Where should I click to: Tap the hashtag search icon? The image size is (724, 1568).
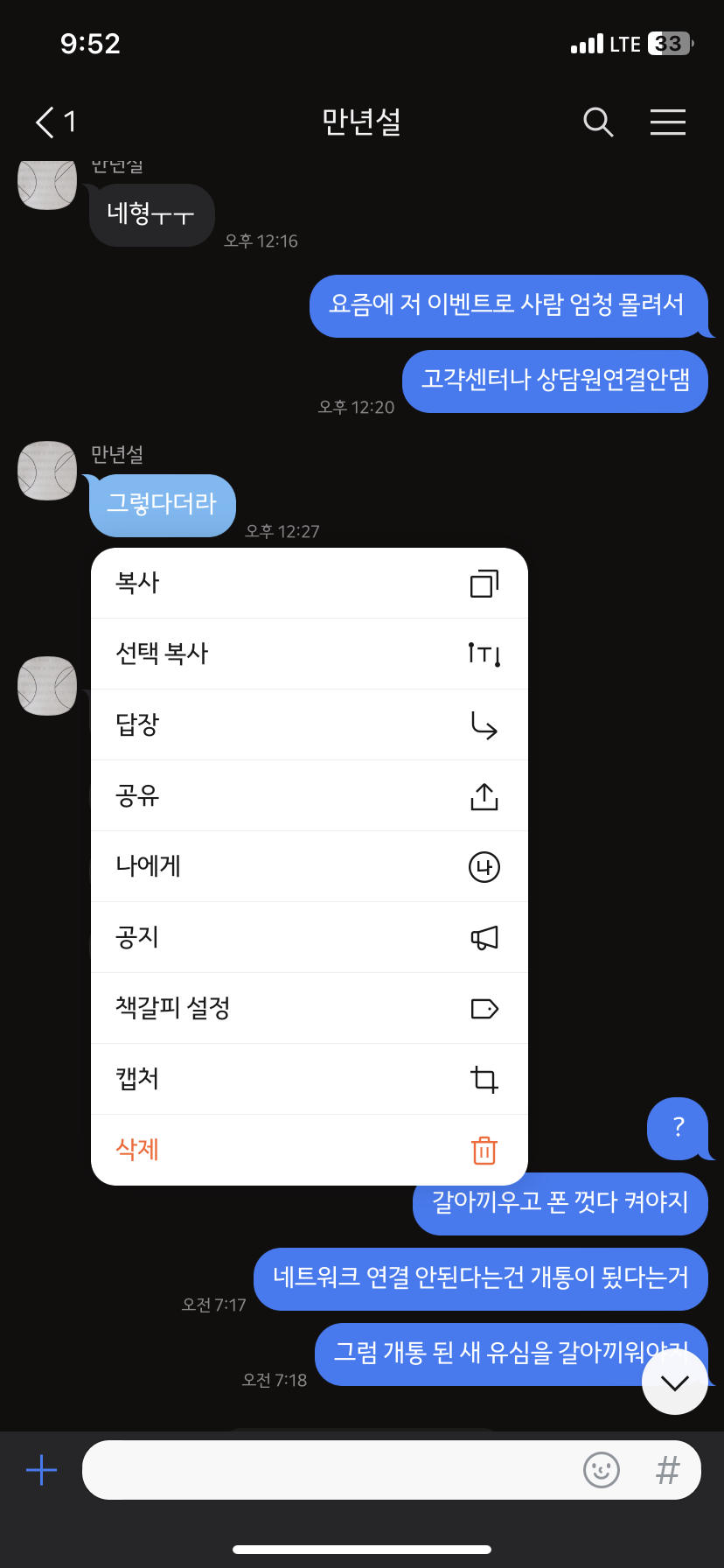click(667, 1470)
